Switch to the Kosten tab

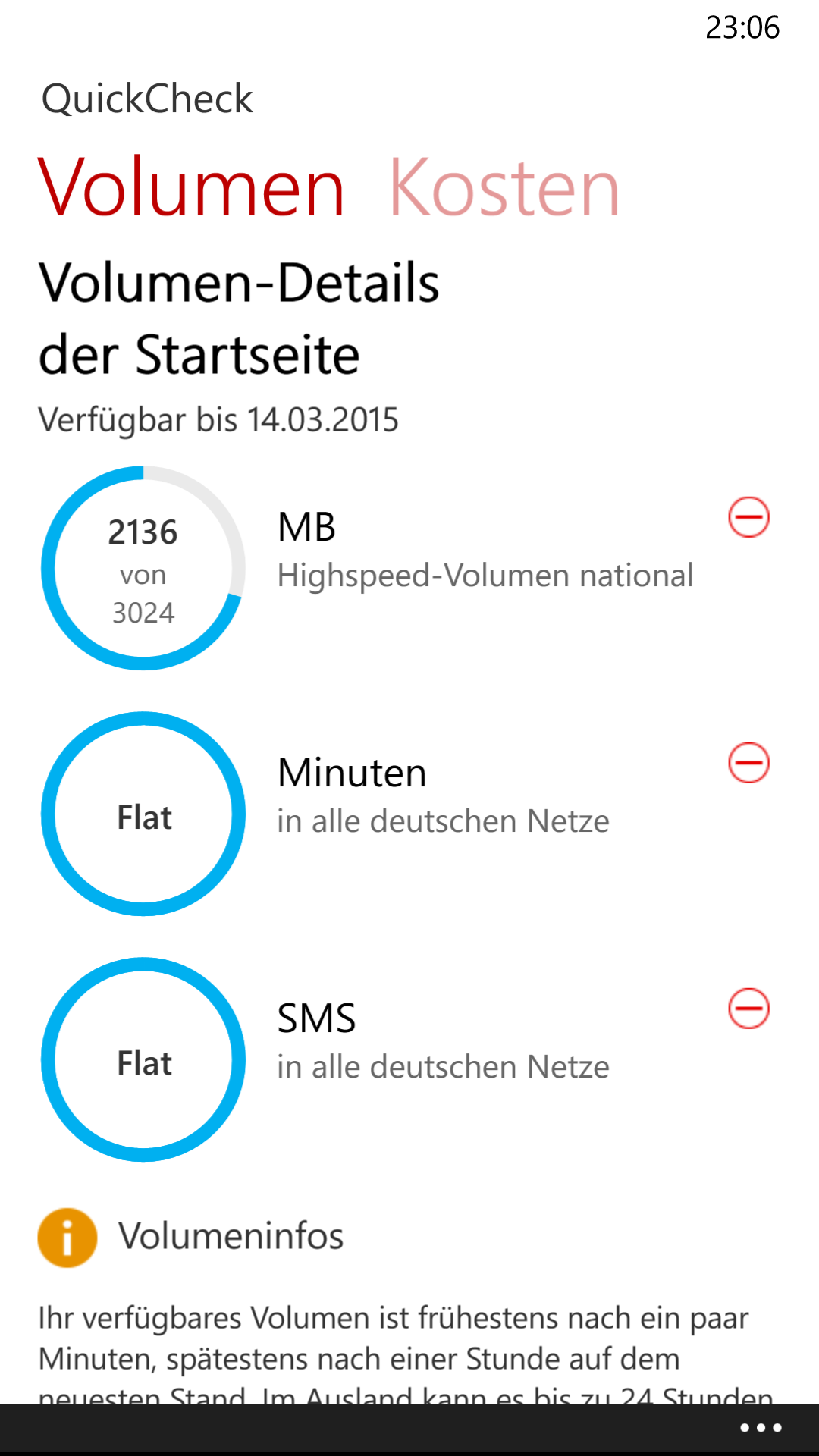point(504,187)
